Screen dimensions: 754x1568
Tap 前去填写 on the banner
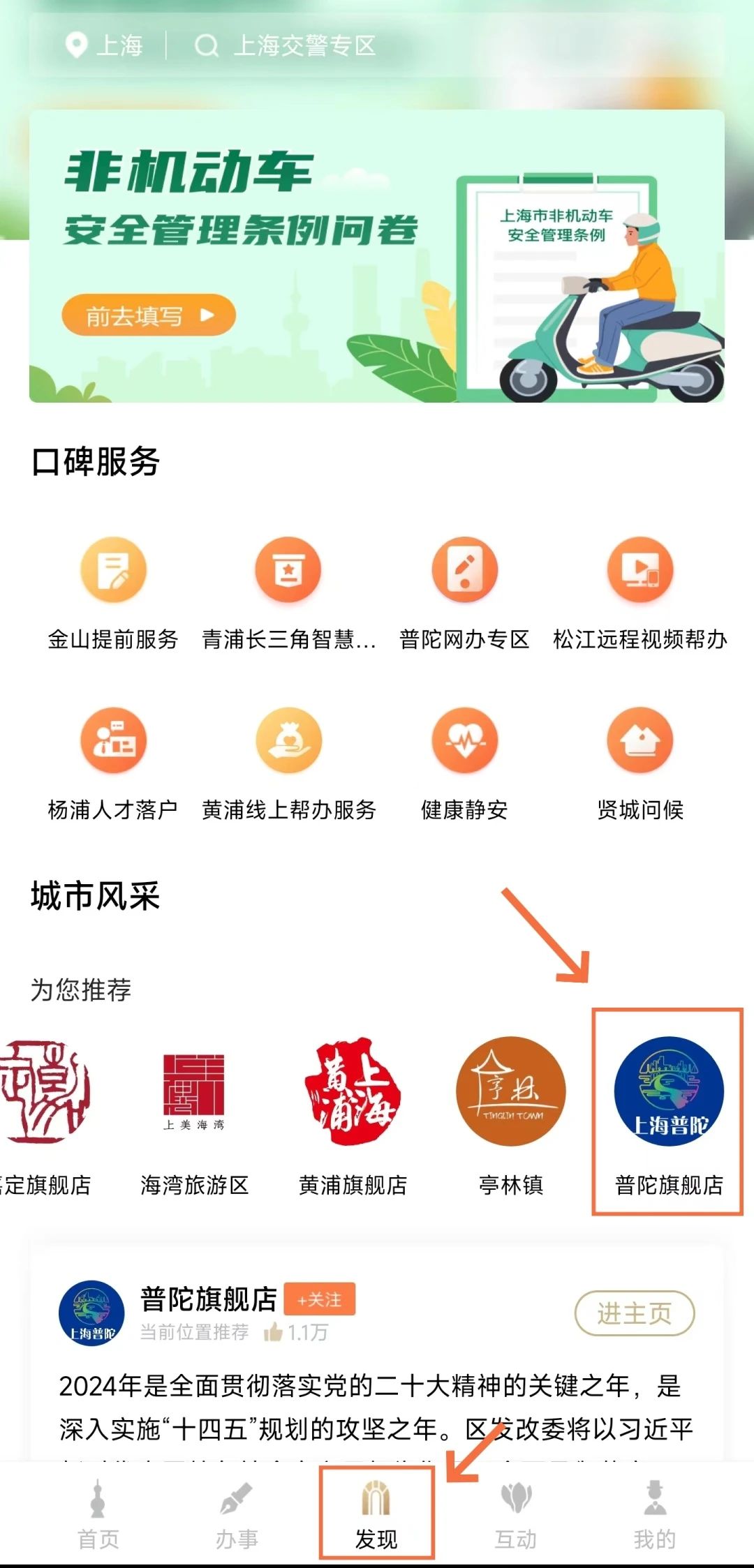coord(148,315)
